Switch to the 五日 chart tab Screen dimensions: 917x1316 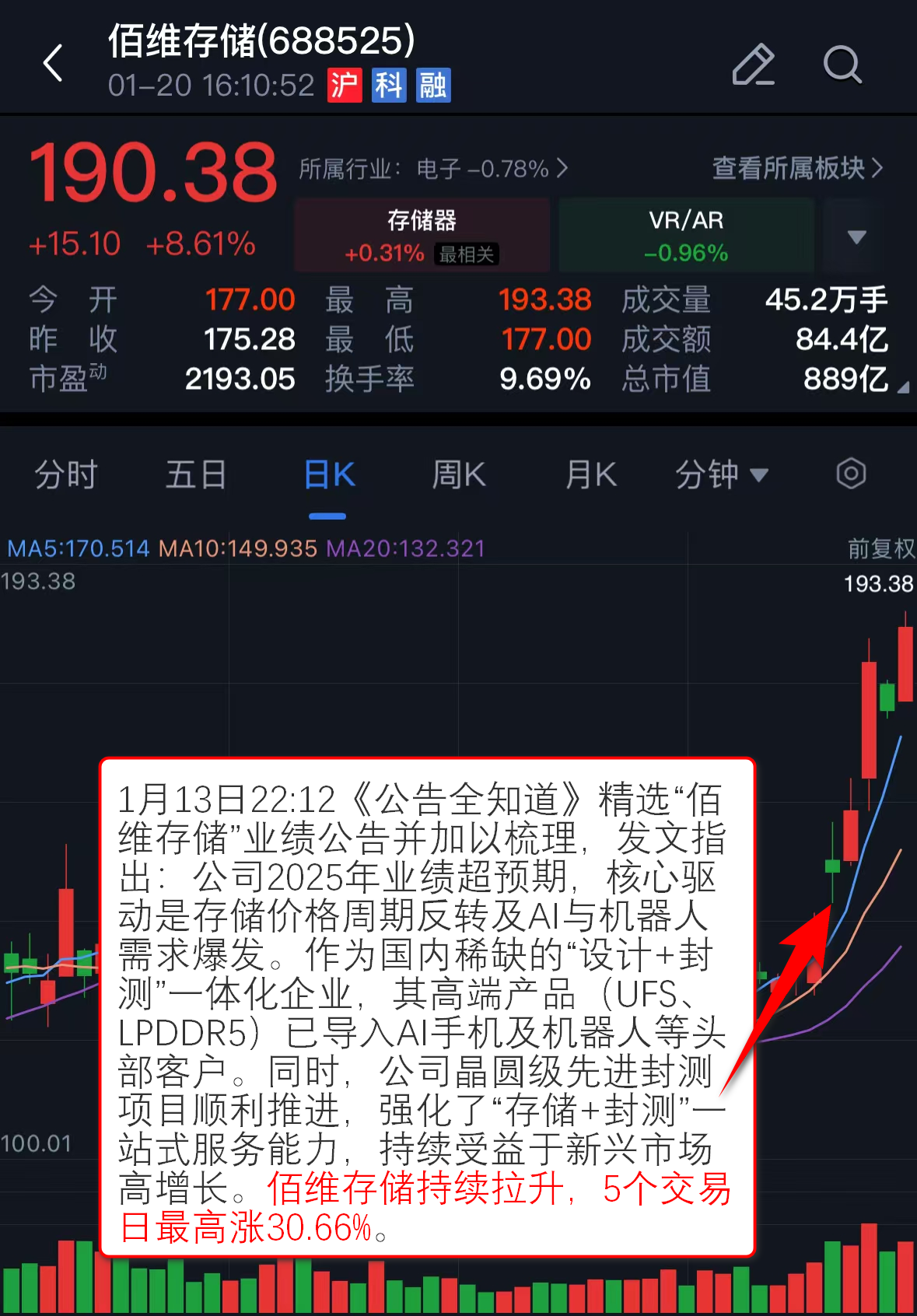click(x=196, y=474)
